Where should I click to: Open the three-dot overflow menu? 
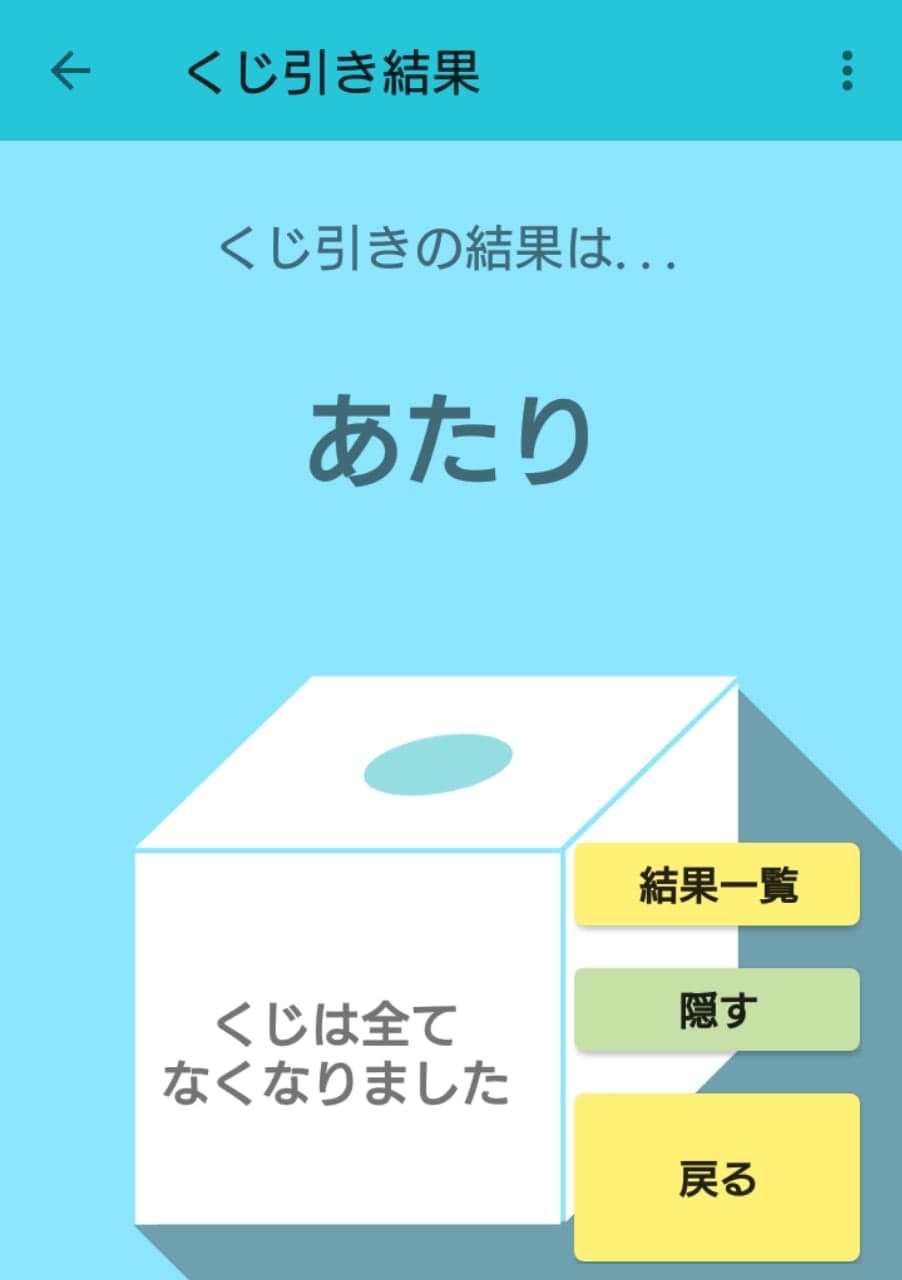[x=847, y=71]
